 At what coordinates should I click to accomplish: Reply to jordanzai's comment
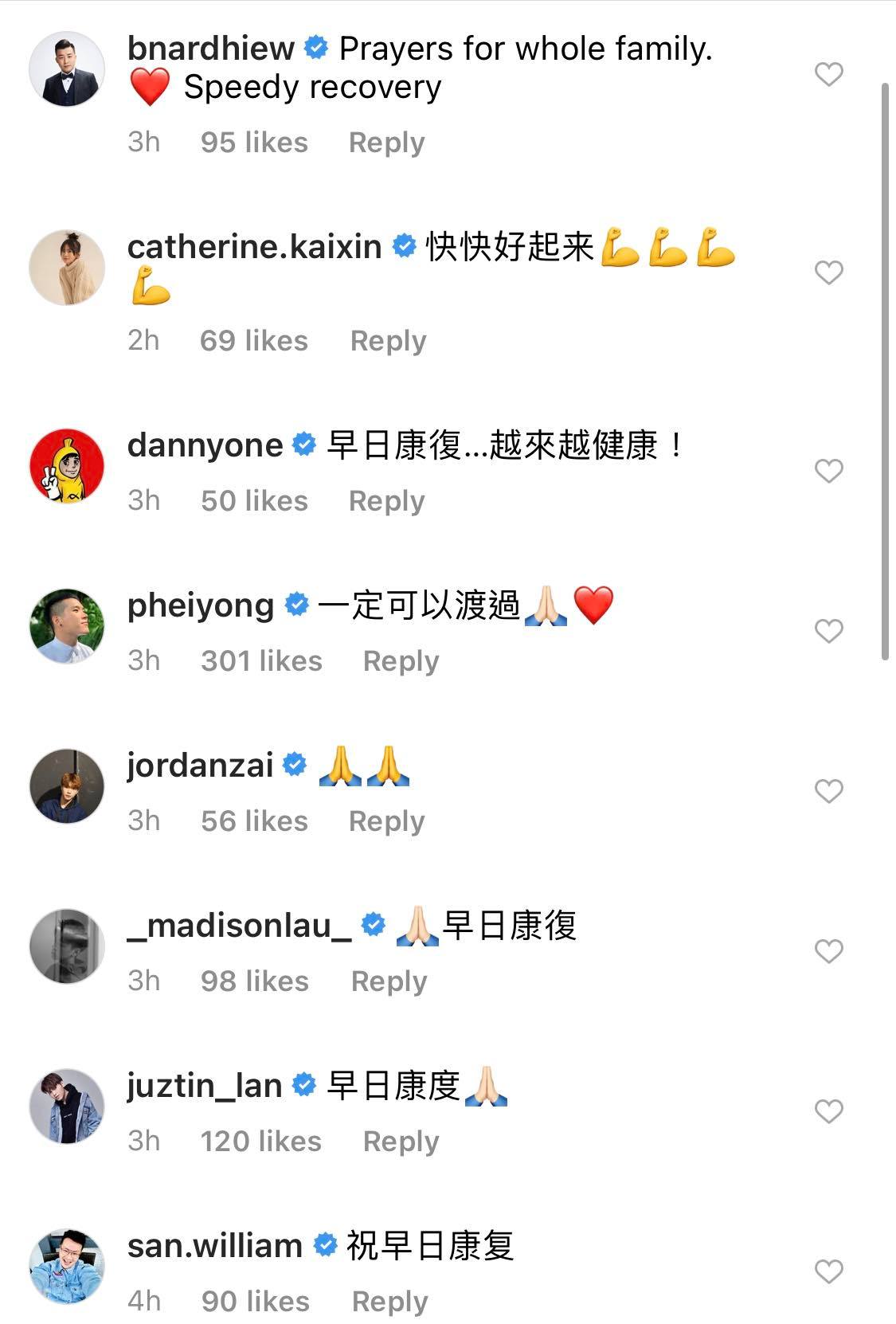[386, 821]
